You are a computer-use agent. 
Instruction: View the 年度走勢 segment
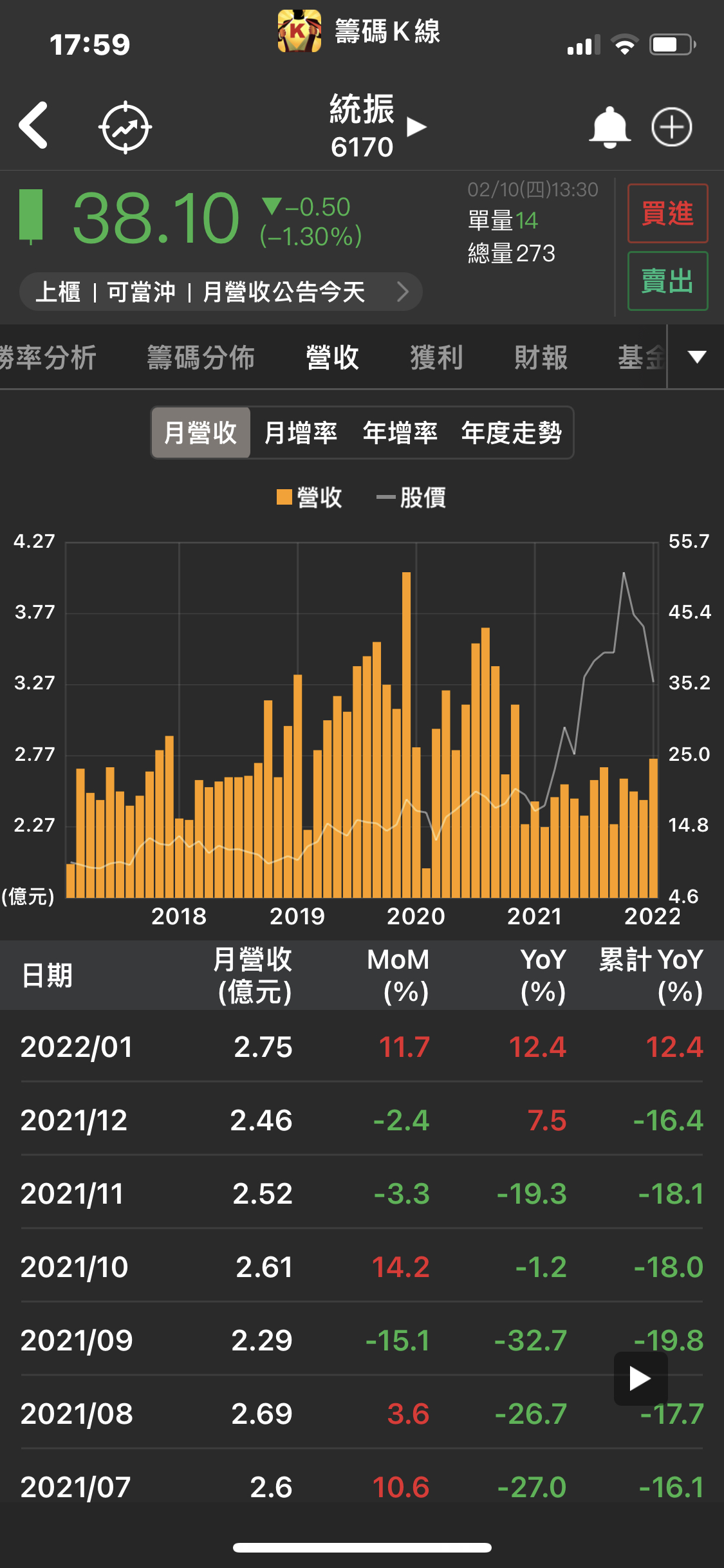click(x=512, y=433)
